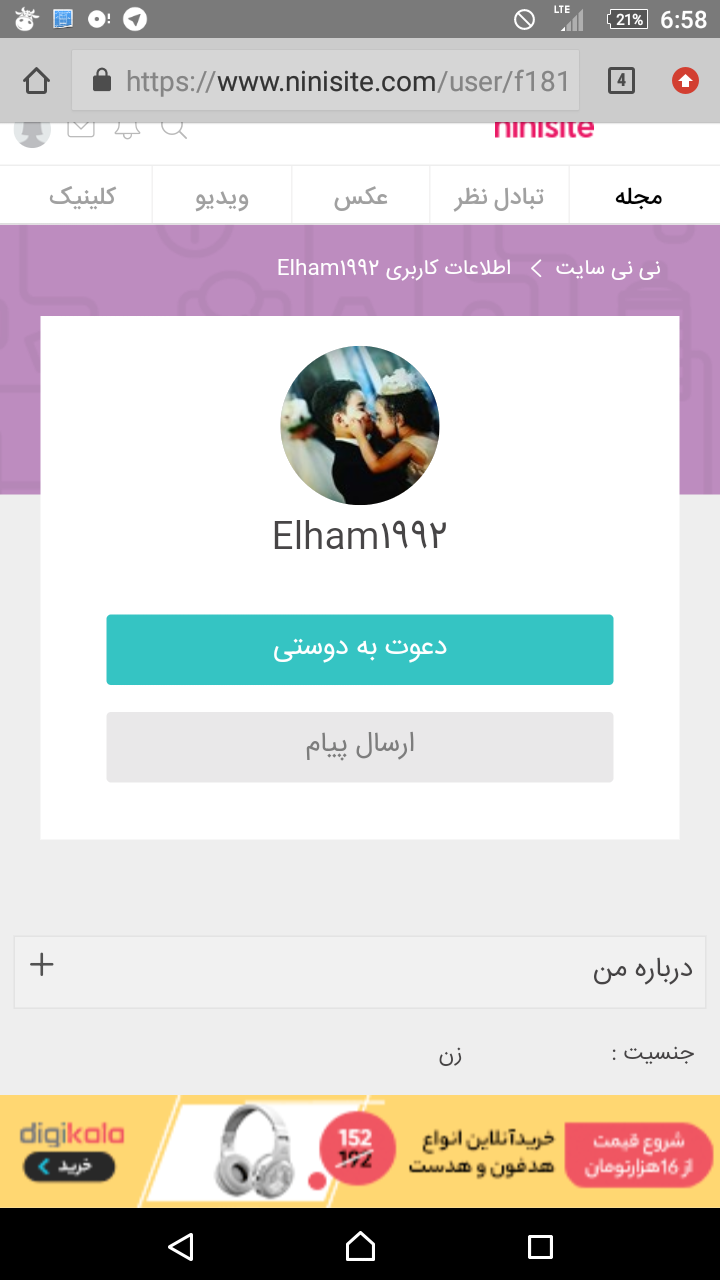Expand the درباره من section
Image resolution: width=720 pixels, height=1280 pixels.
point(42,965)
